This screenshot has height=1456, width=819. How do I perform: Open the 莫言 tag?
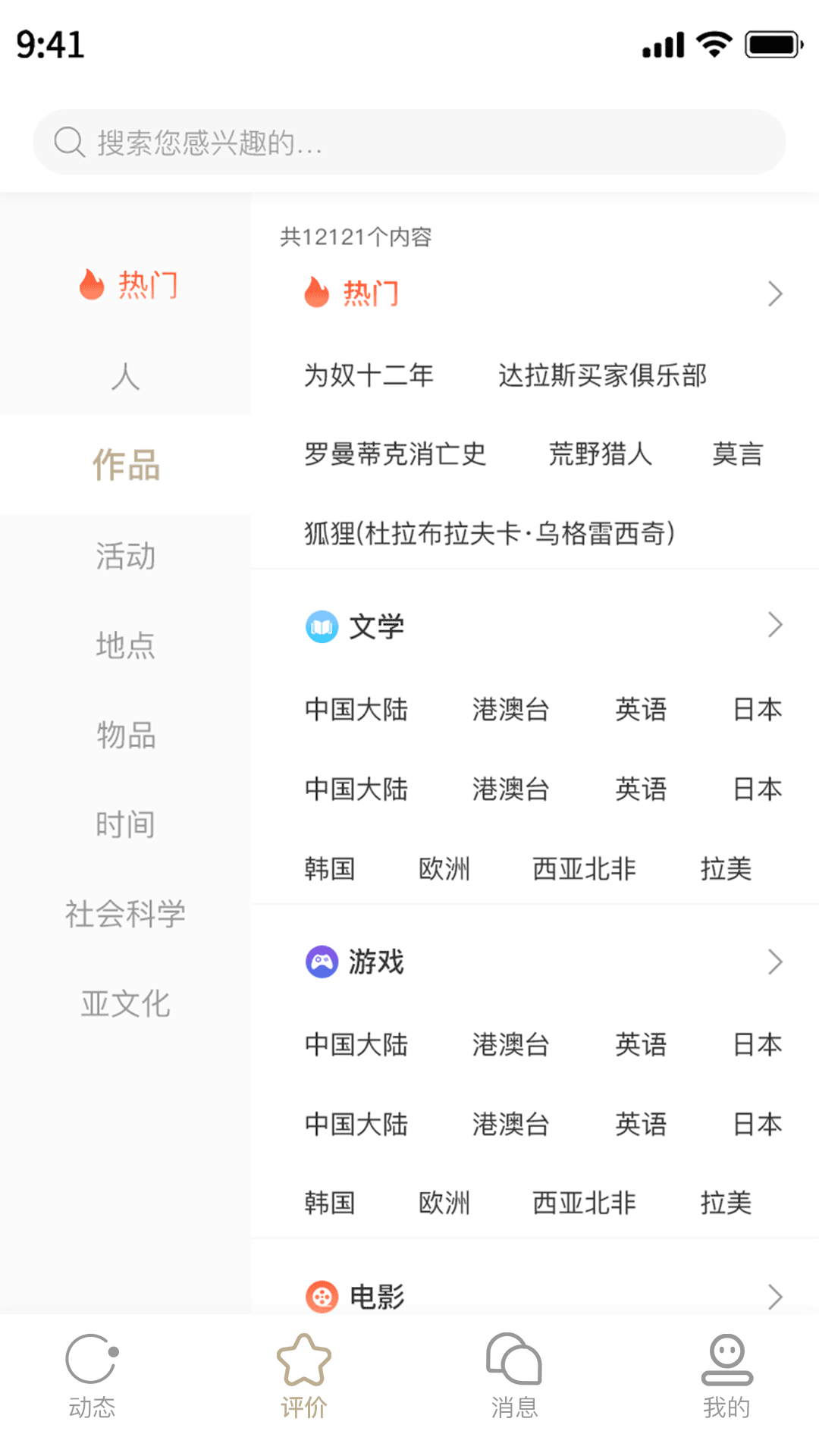(x=737, y=454)
